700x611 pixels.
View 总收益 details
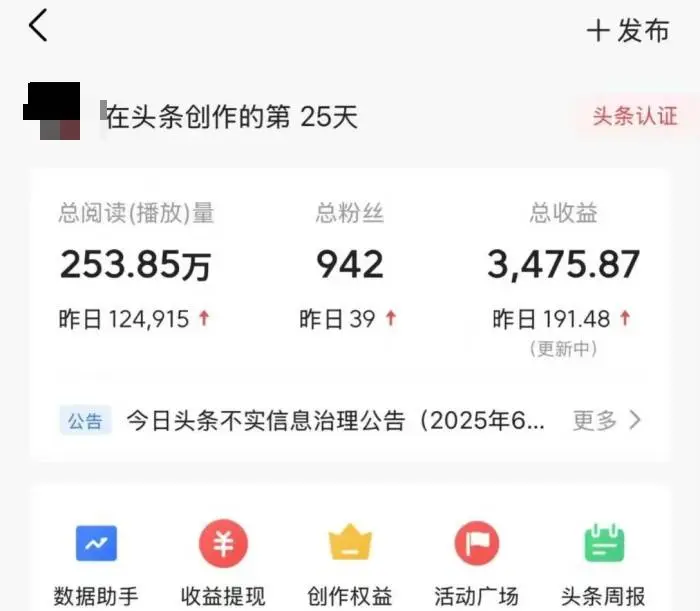click(563, 264)
